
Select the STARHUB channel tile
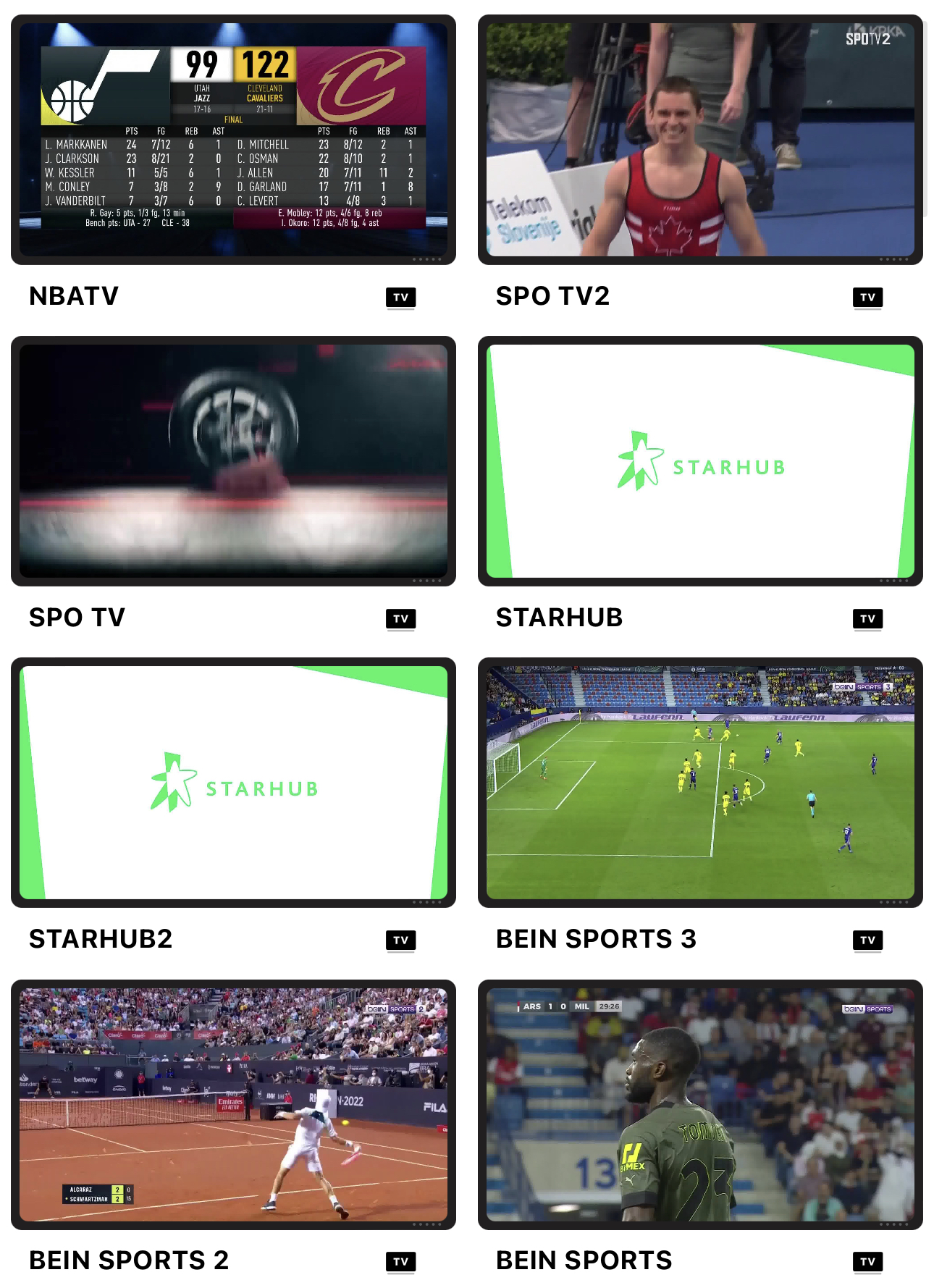point(700,461)
